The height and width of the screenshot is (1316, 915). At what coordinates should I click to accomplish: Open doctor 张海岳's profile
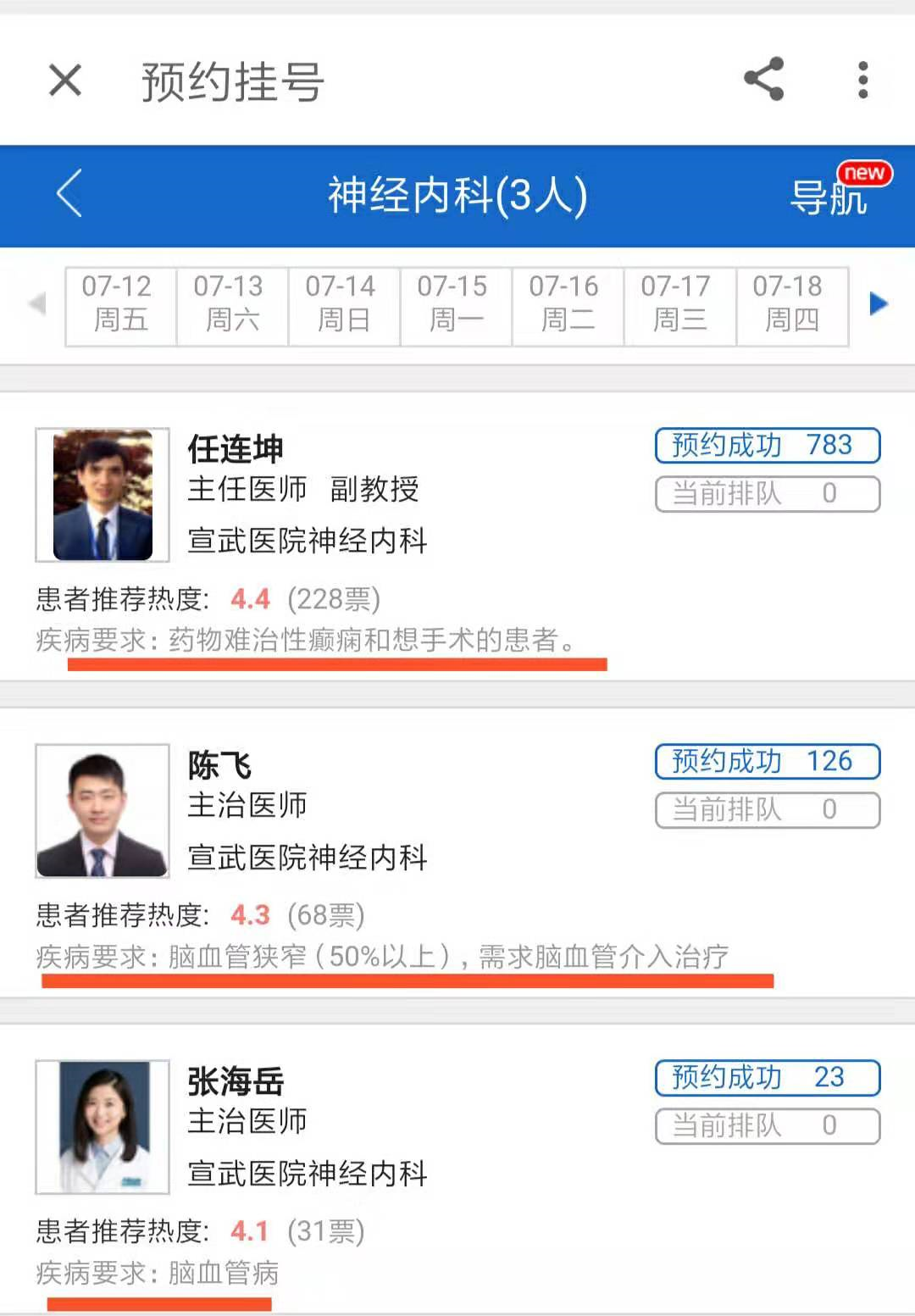click(x=236, y=1081)
